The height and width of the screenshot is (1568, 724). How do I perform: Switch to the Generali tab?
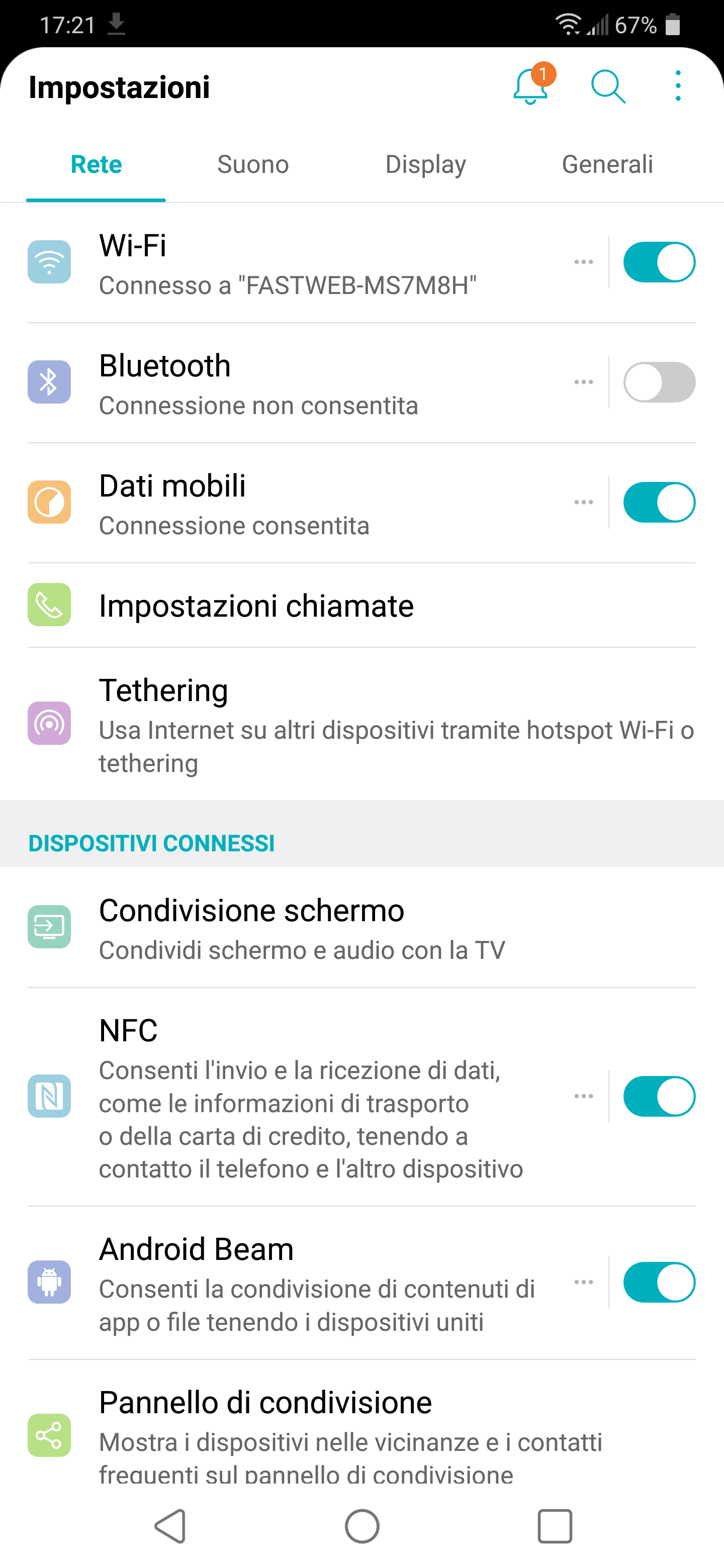point(607,164)
